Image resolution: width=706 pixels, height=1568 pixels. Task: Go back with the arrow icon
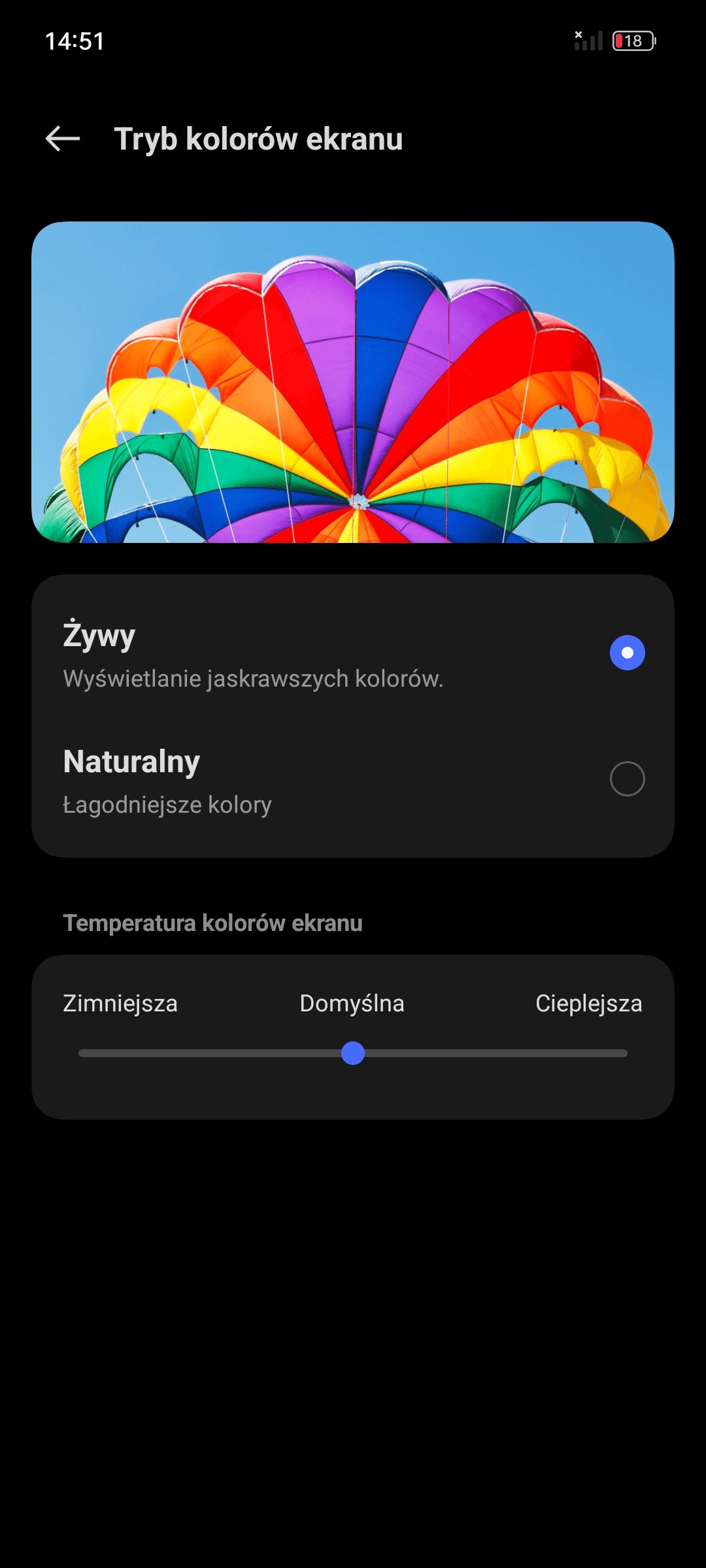63,139
